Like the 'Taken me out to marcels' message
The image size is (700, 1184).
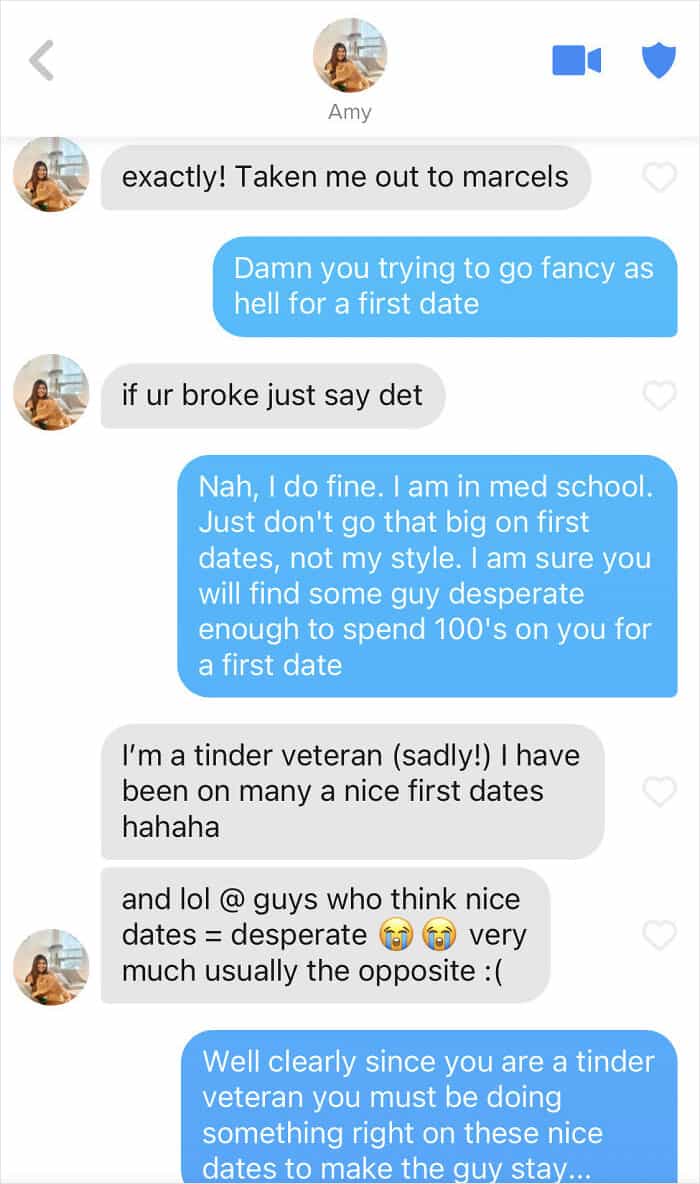pyautogui.click(x=659, y=177)
